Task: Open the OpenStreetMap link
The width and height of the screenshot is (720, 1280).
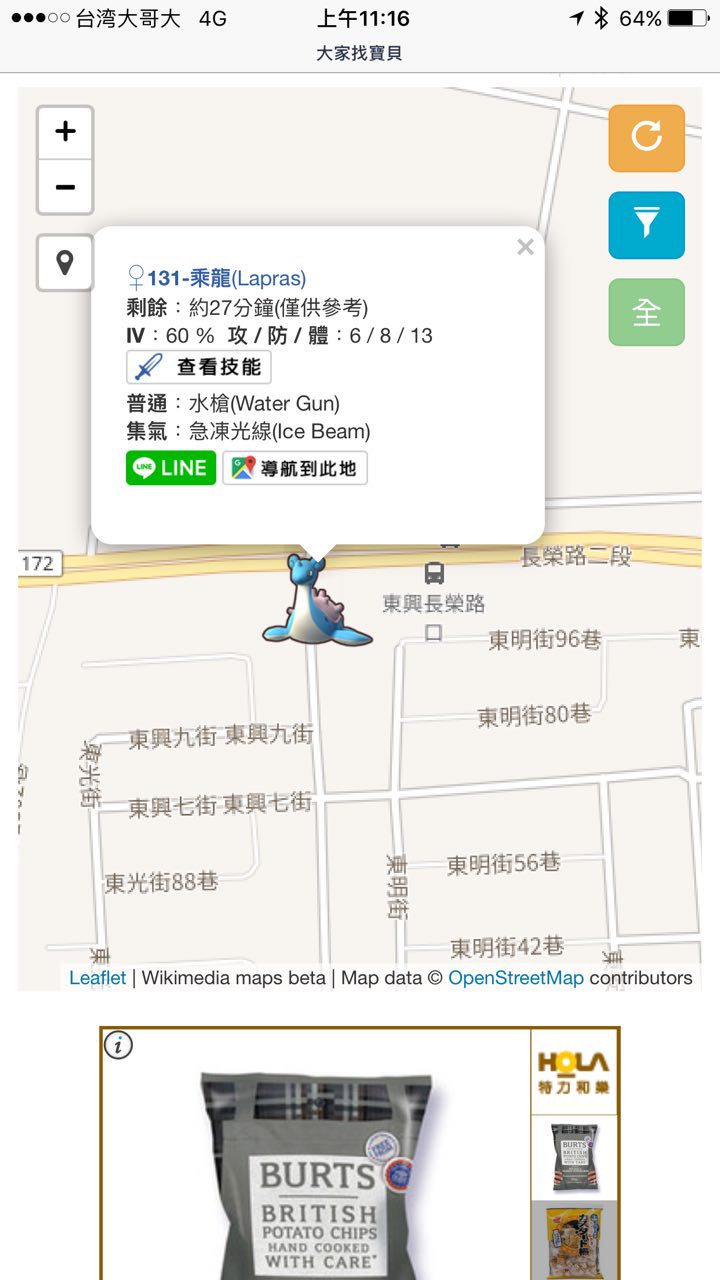Action: pyautogui.click(x=515, y=978)
